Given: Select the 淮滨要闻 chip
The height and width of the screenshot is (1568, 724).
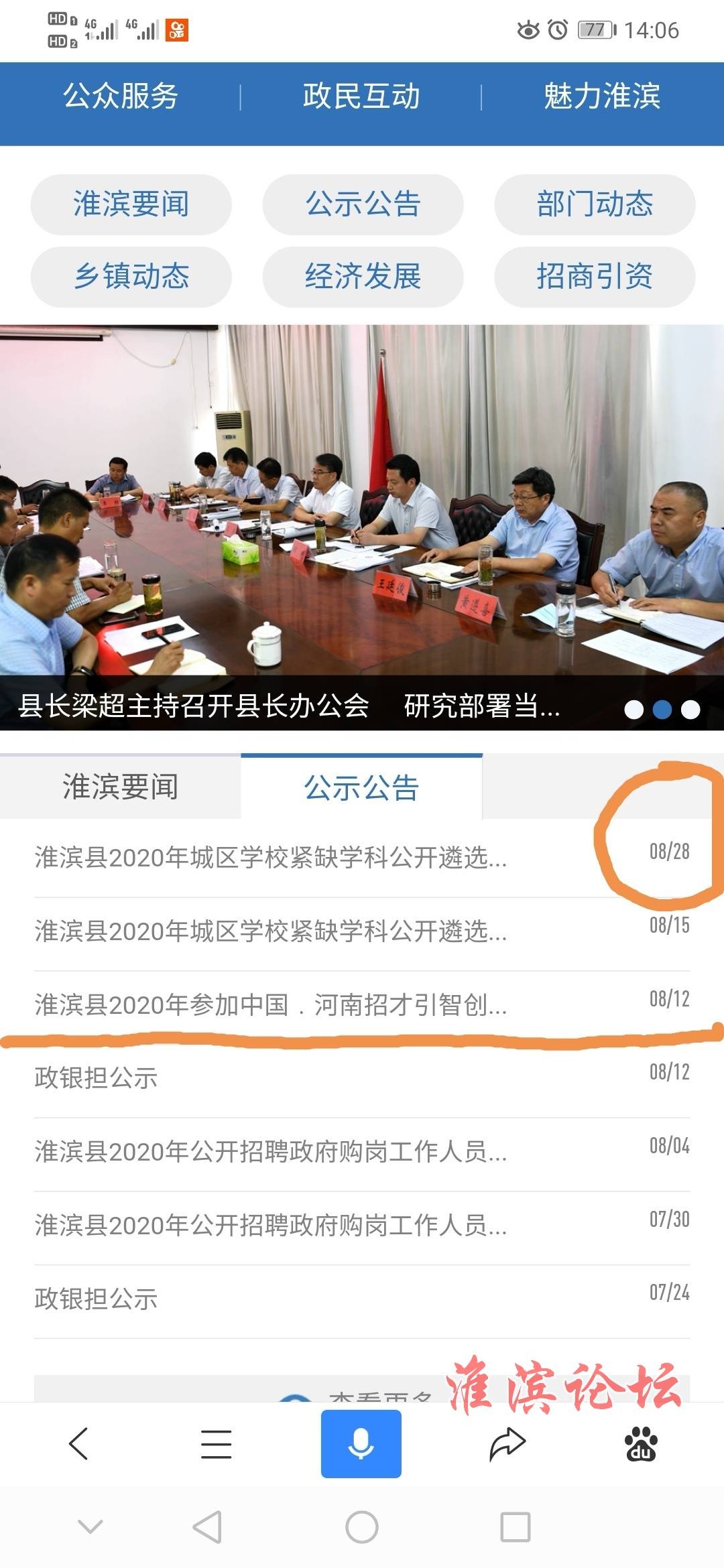Looking at the screenshot, I should click(131, 204).
